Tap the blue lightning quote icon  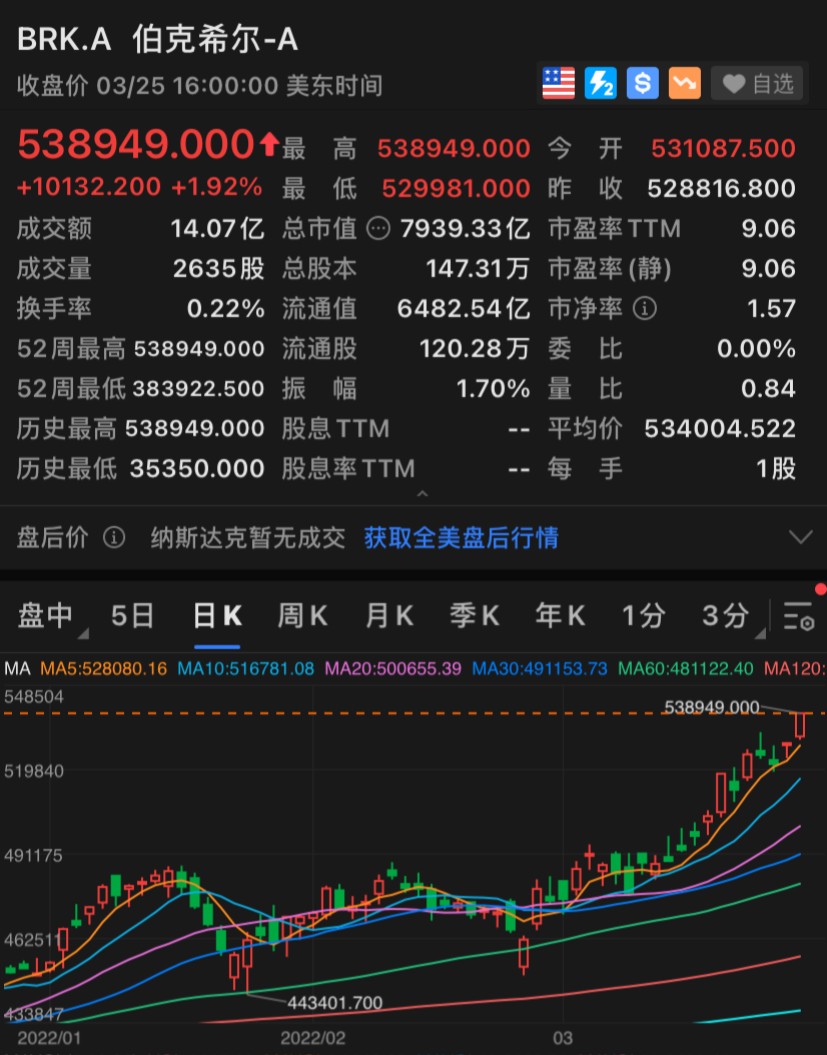coord(600,83)
